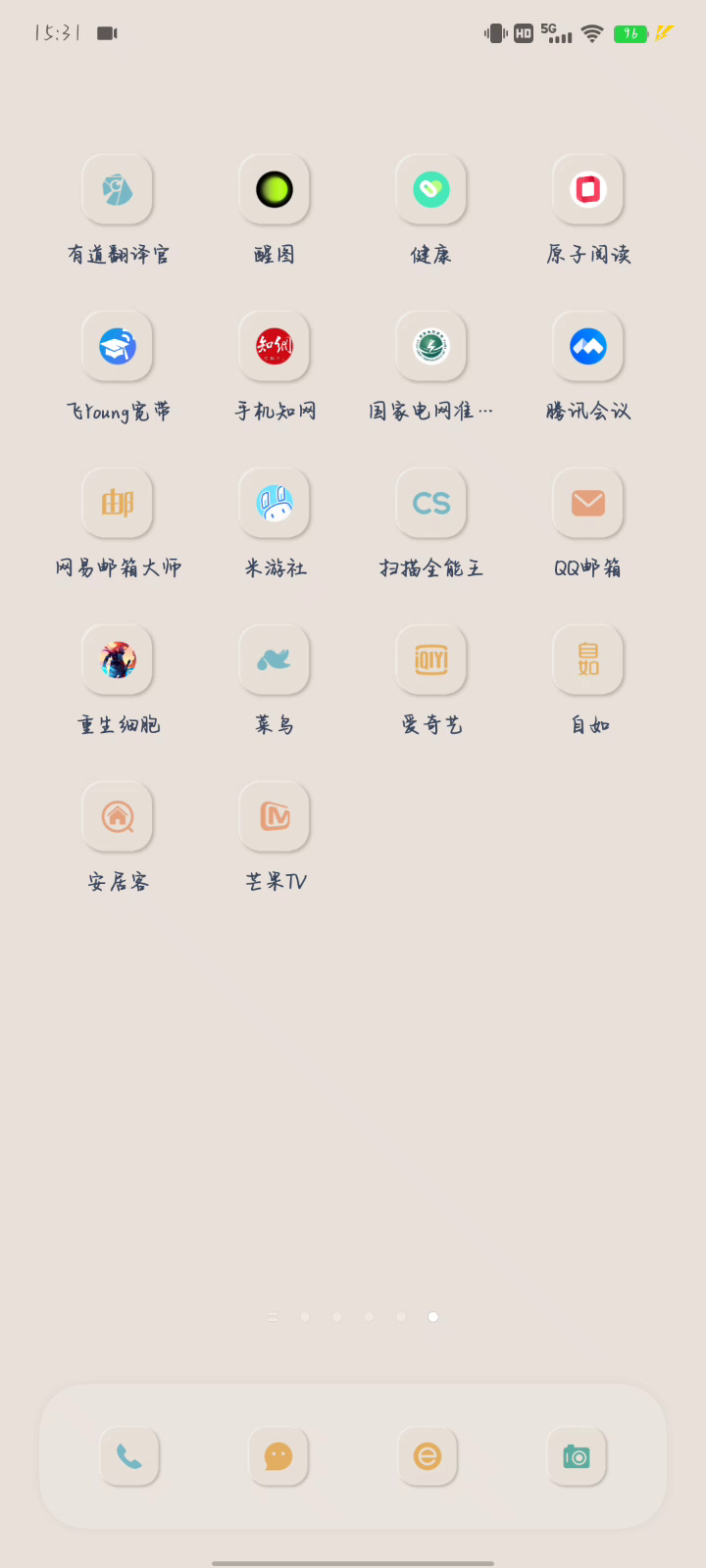Launch the 米游社 app
This screenshot has width=706, height=1568.
click(275, 503)
